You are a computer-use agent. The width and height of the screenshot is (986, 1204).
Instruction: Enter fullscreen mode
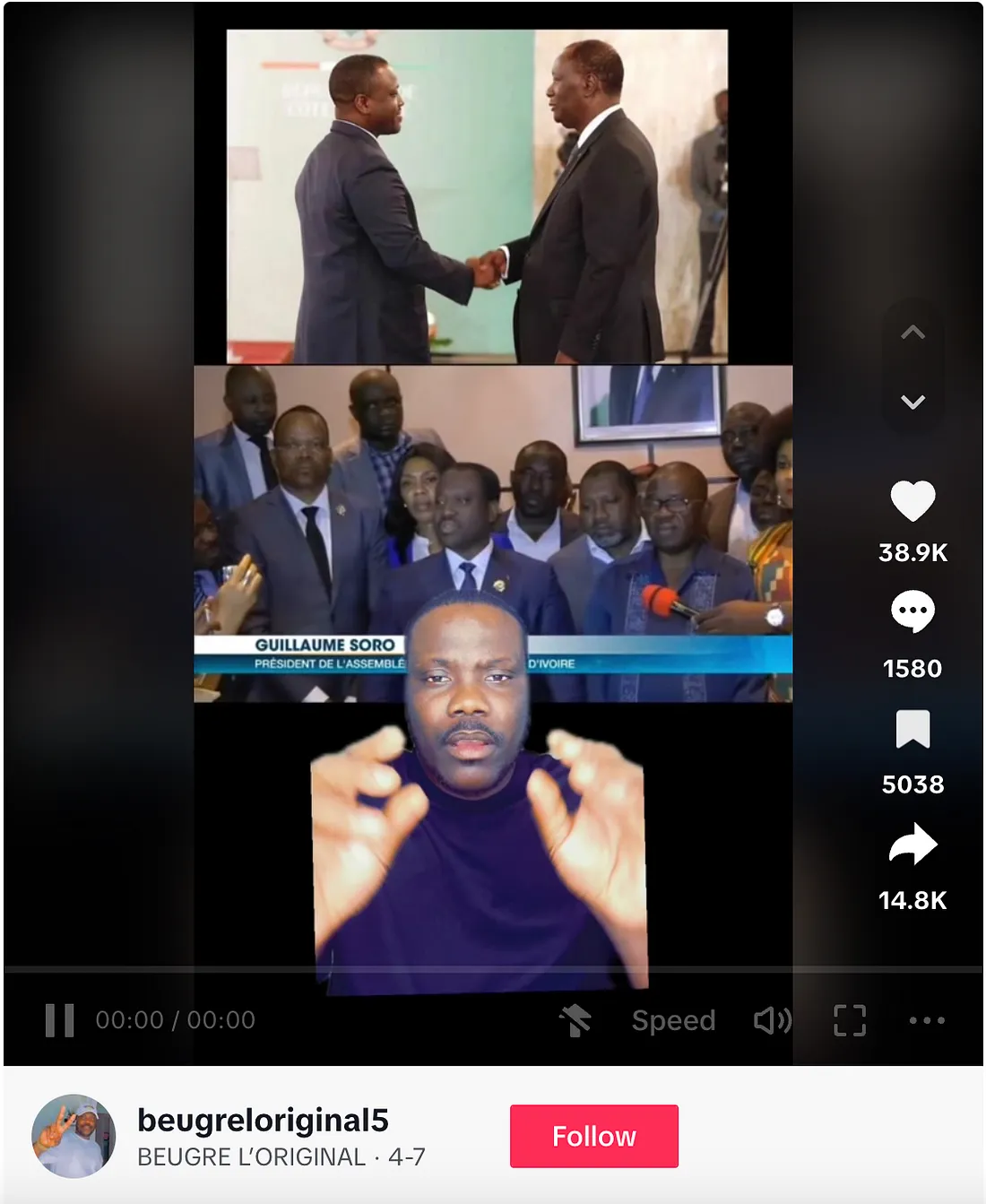pyautogui.click(x=849, y=1020)
